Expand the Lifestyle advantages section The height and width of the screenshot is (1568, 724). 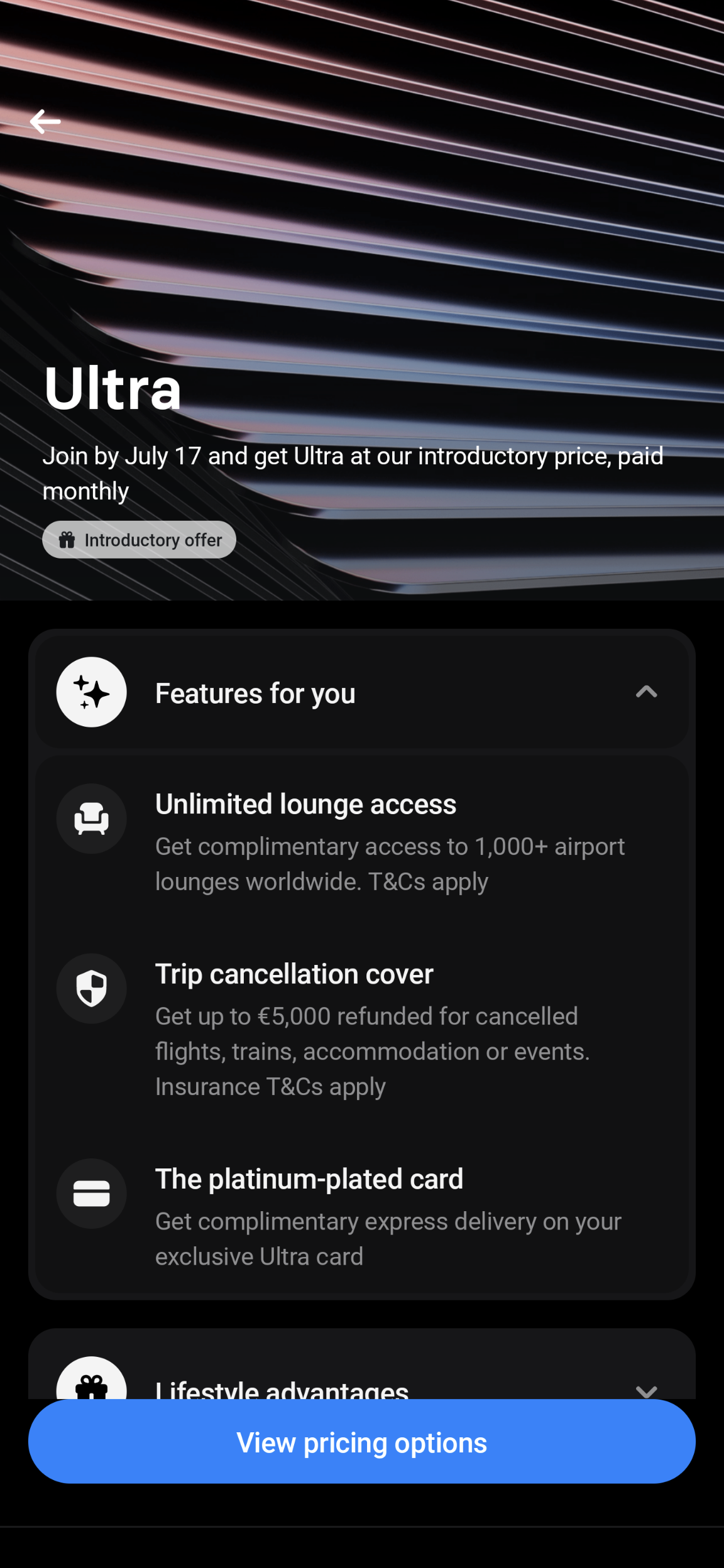[645, 1388]
